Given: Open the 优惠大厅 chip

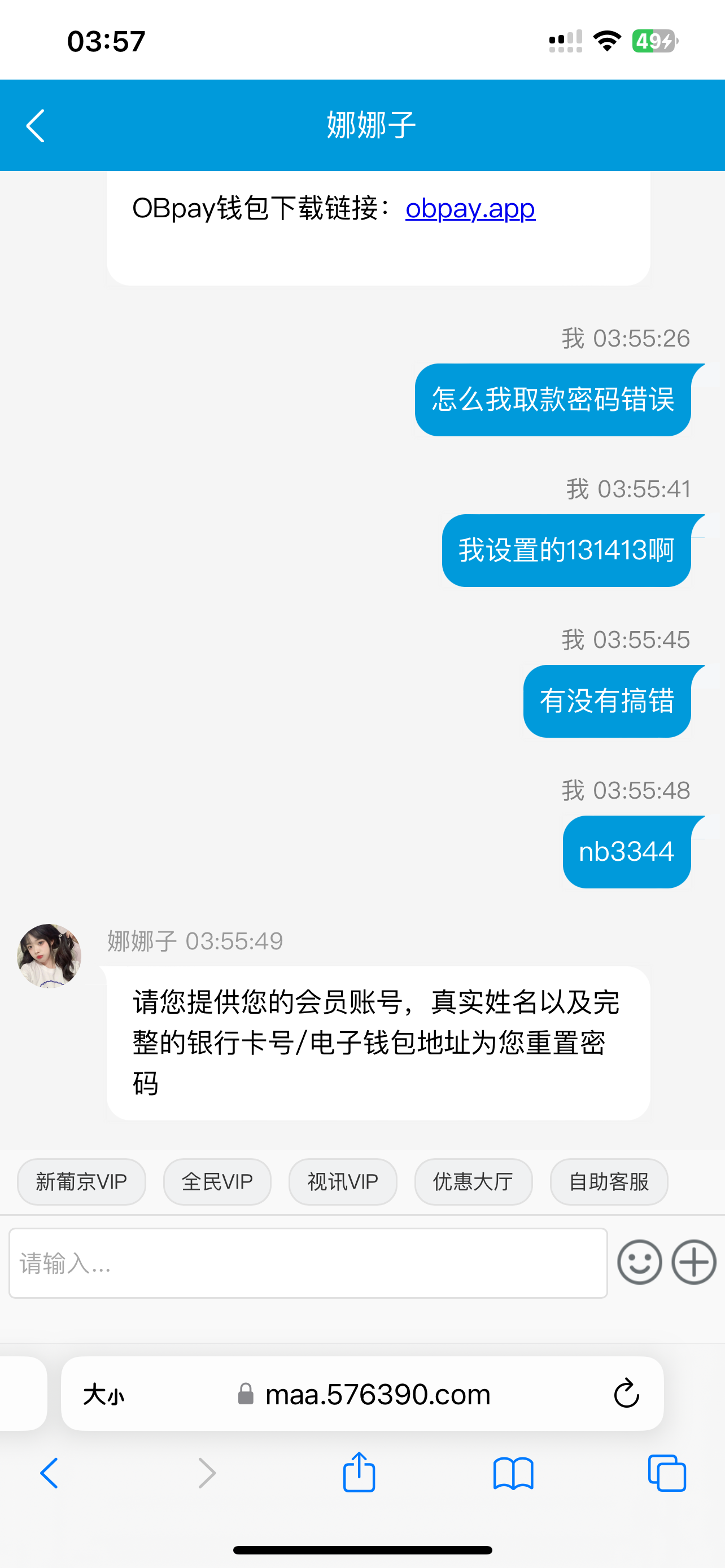Looking at the screenshot, I should 473,1181.
